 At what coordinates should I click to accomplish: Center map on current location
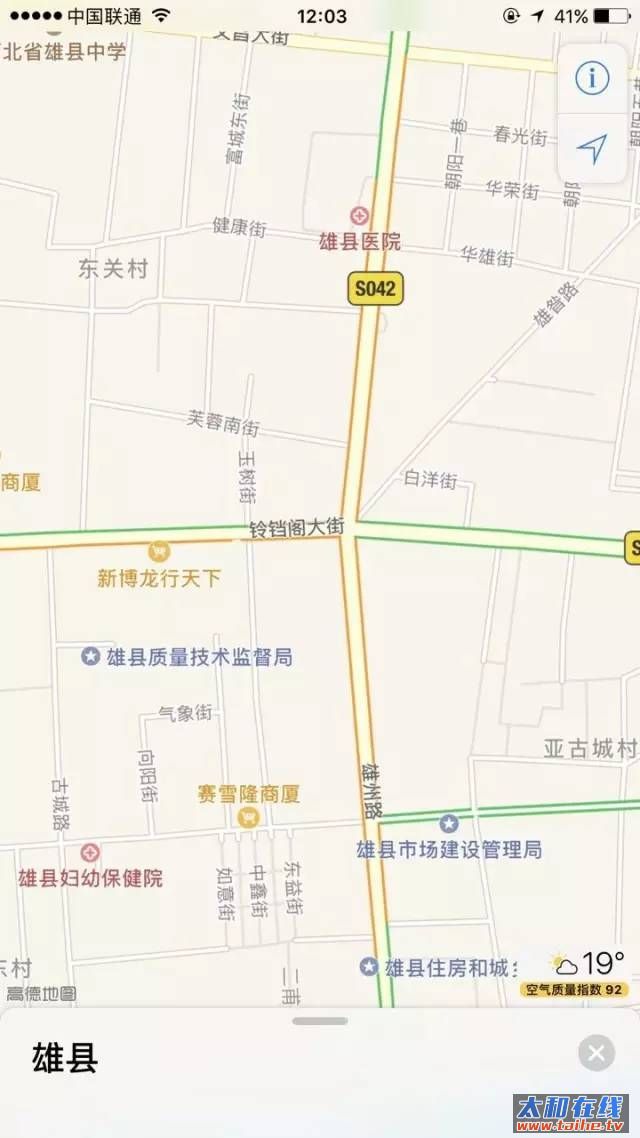[x=592, y=149]
